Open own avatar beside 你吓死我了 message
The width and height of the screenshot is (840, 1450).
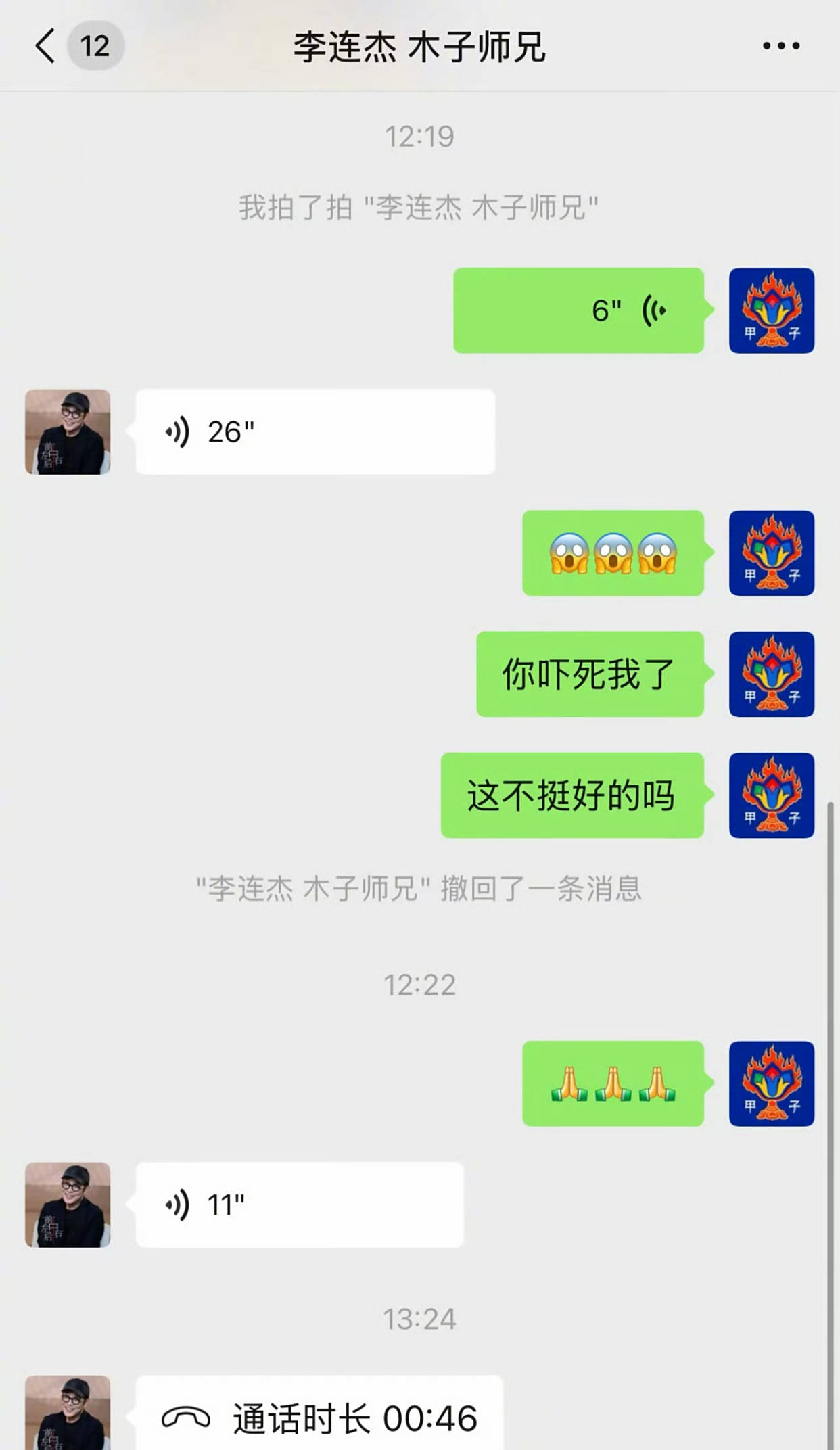(x=771, y=674)
